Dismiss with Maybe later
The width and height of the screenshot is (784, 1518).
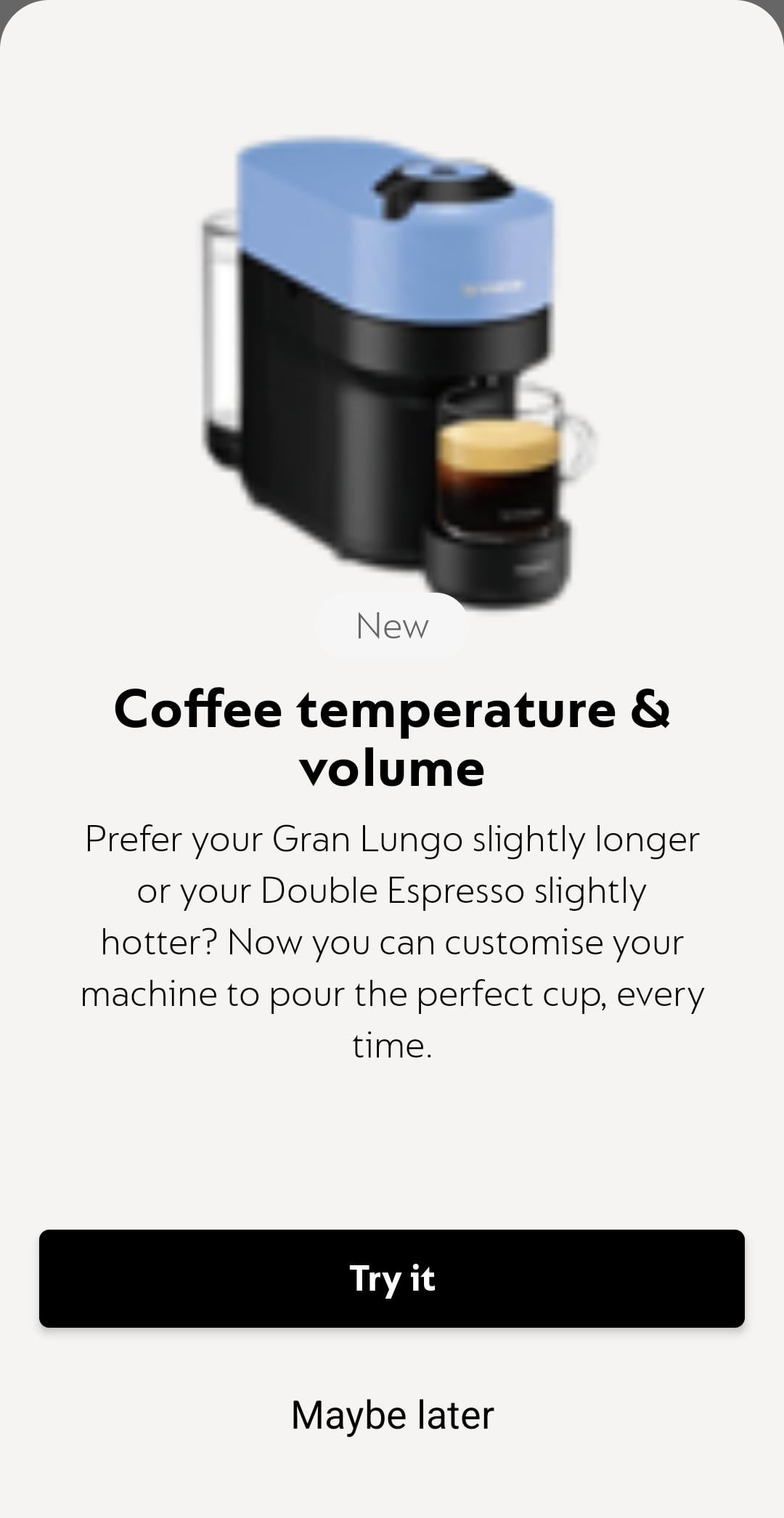(x=392, y=1416)
